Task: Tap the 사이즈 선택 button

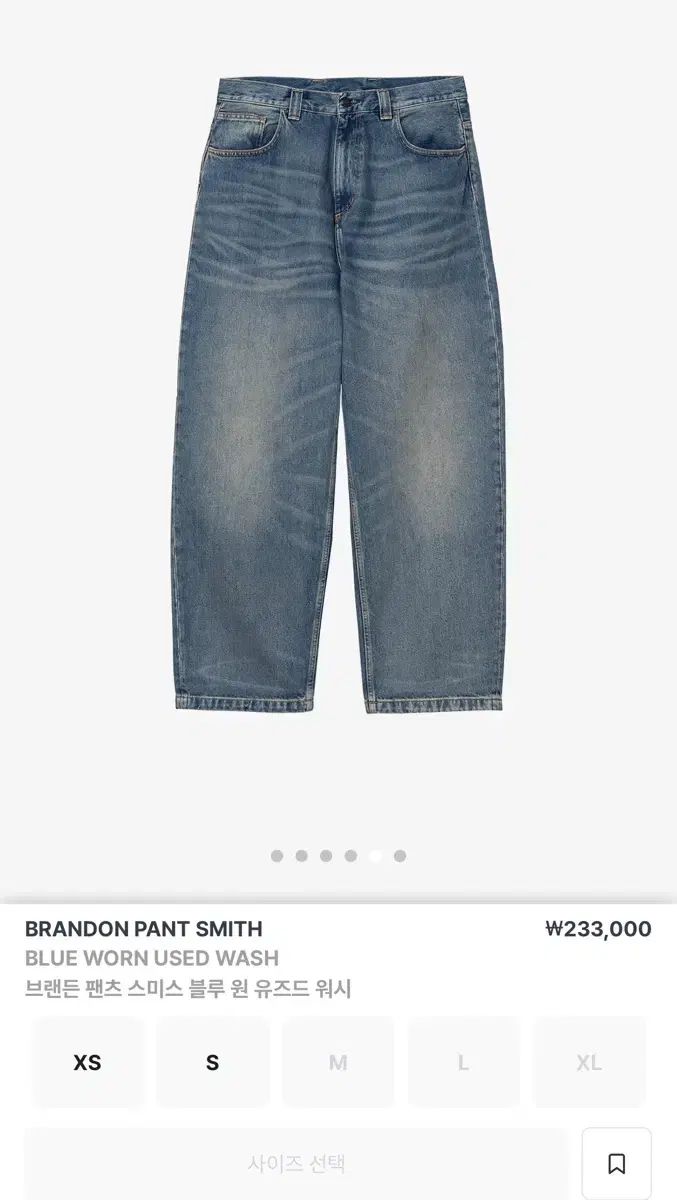Action: (296, 1164)
